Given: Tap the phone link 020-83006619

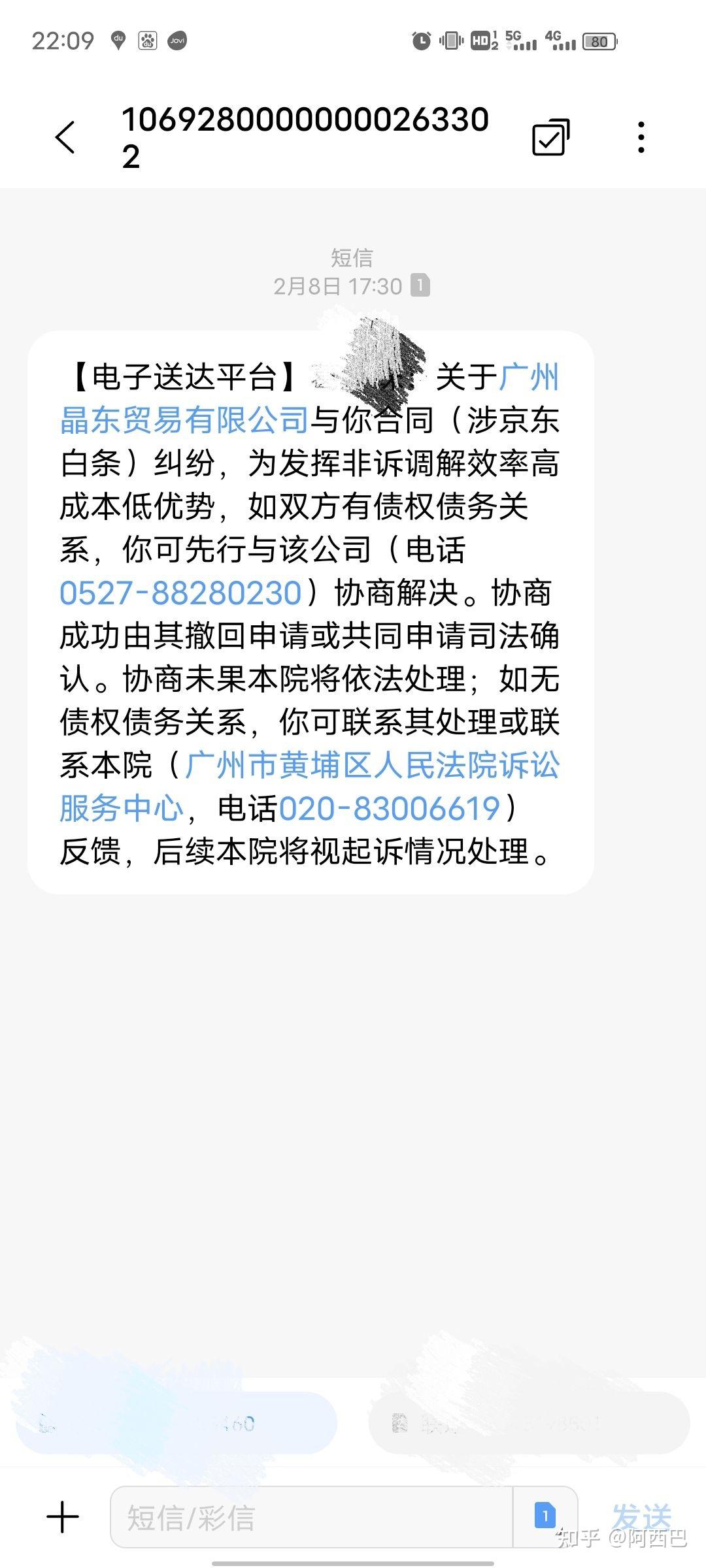Looking at the screenshot, I should pyautogui.click(x=390, y=808).
